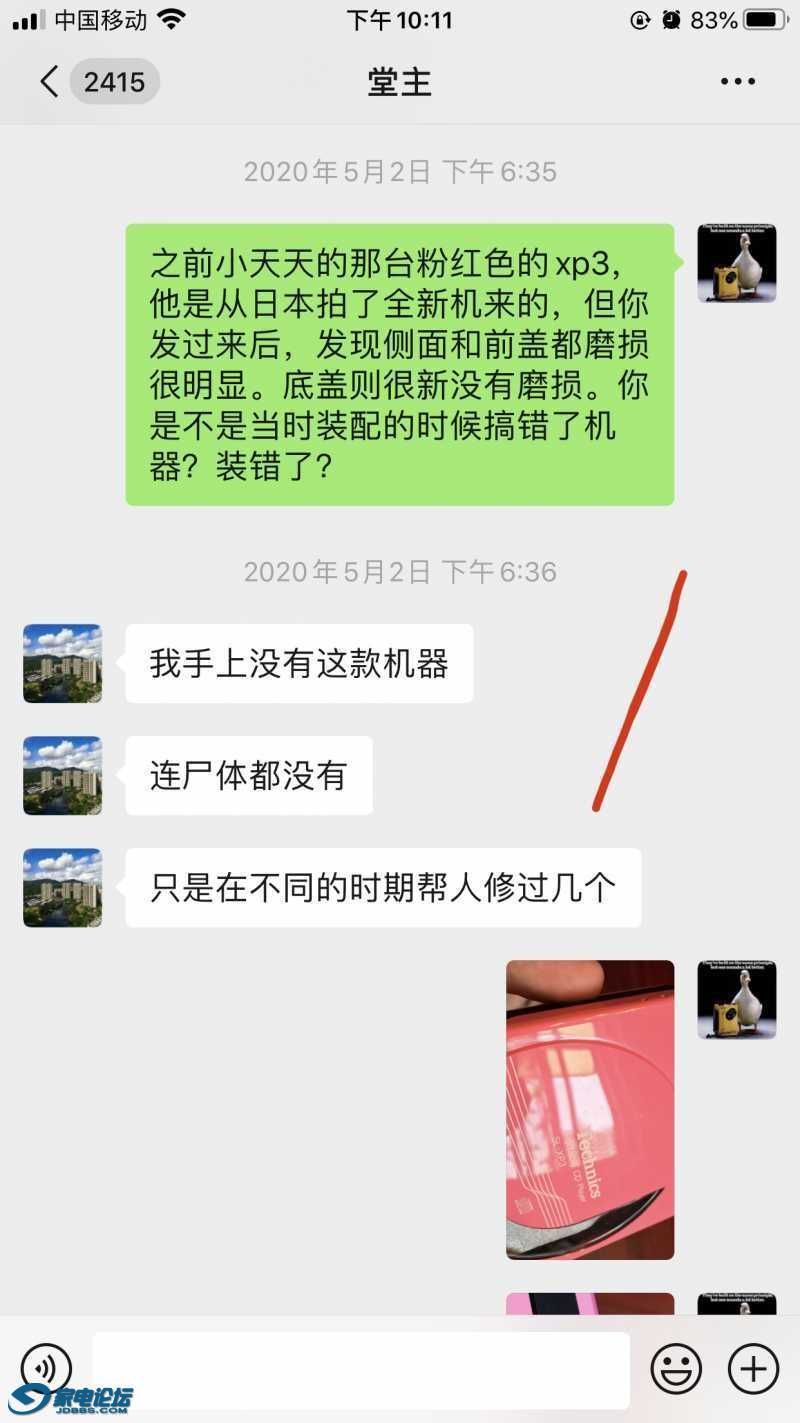Tap the unread count badge 2415
Viewport: 800px width, 1423px height.
click(115, 81)
